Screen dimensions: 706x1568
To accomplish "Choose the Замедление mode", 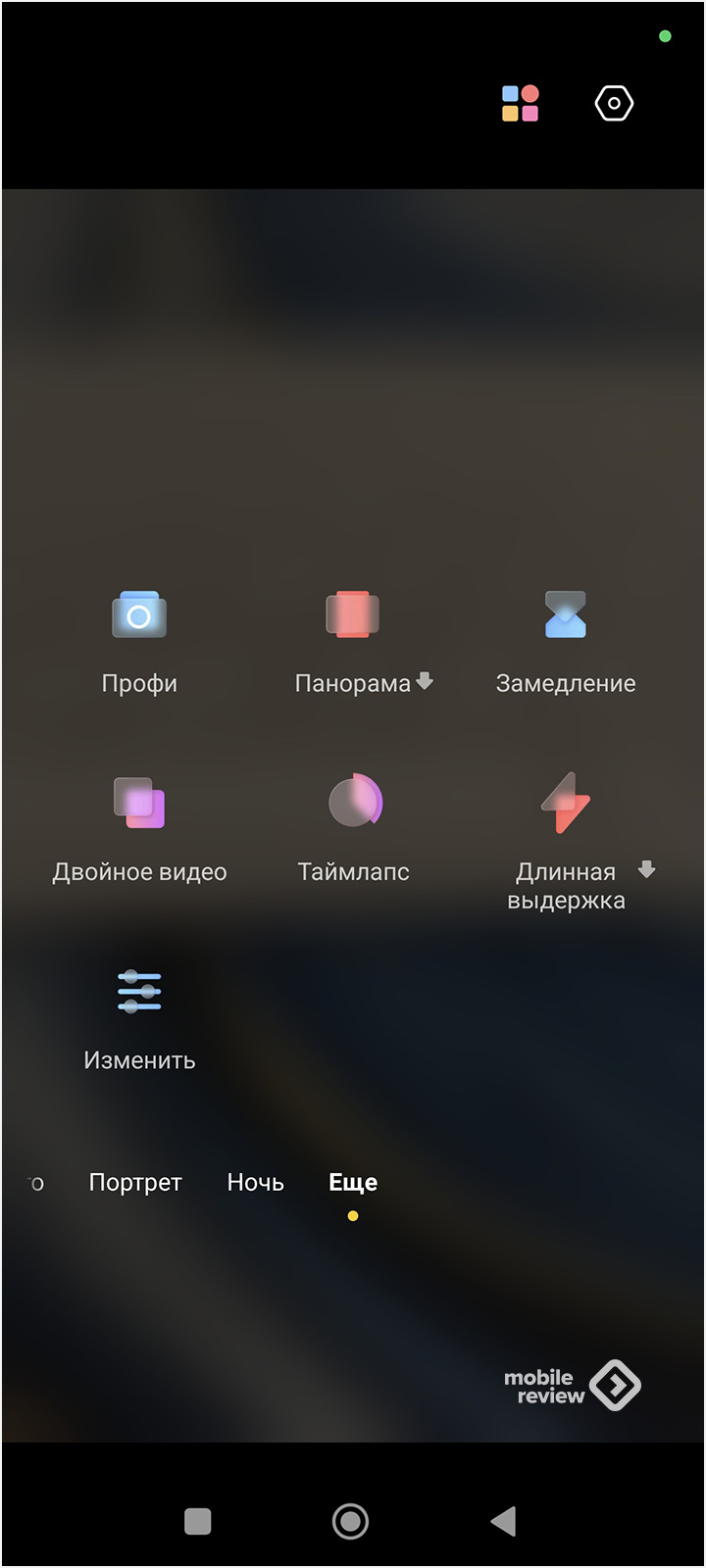I will pyautogui.click(x=566, y=639).
